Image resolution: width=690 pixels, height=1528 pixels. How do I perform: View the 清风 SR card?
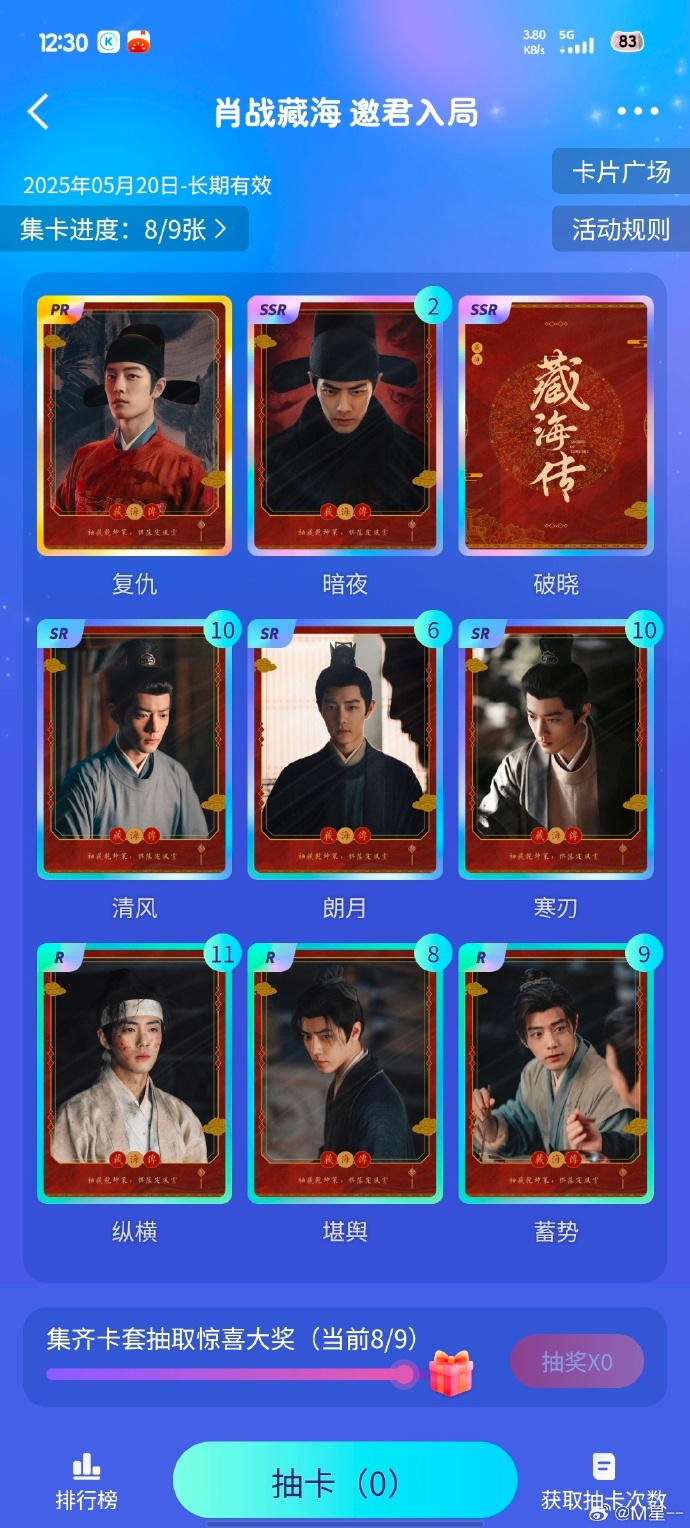pos(134,750)
